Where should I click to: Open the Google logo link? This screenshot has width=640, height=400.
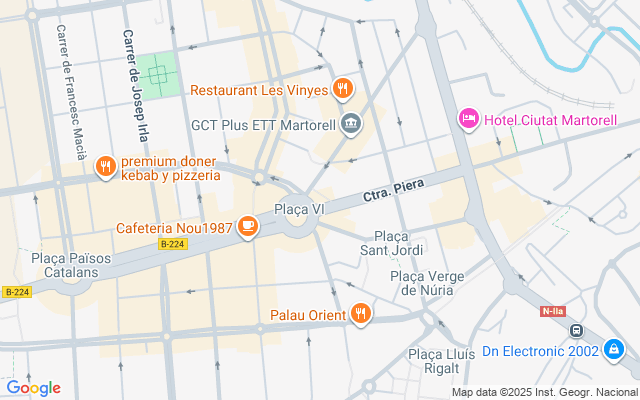tap(33, 388)
